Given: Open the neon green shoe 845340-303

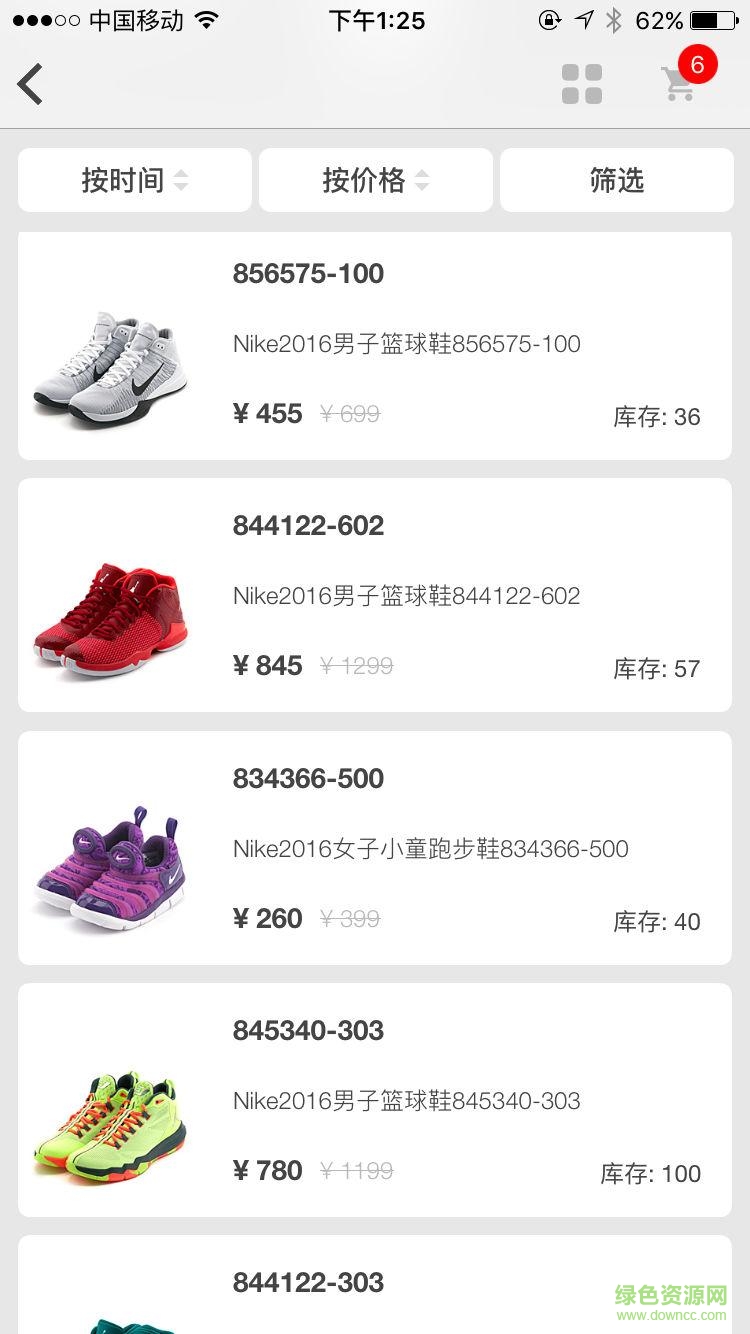Looking at the screenshot, I should point(375,1100).
